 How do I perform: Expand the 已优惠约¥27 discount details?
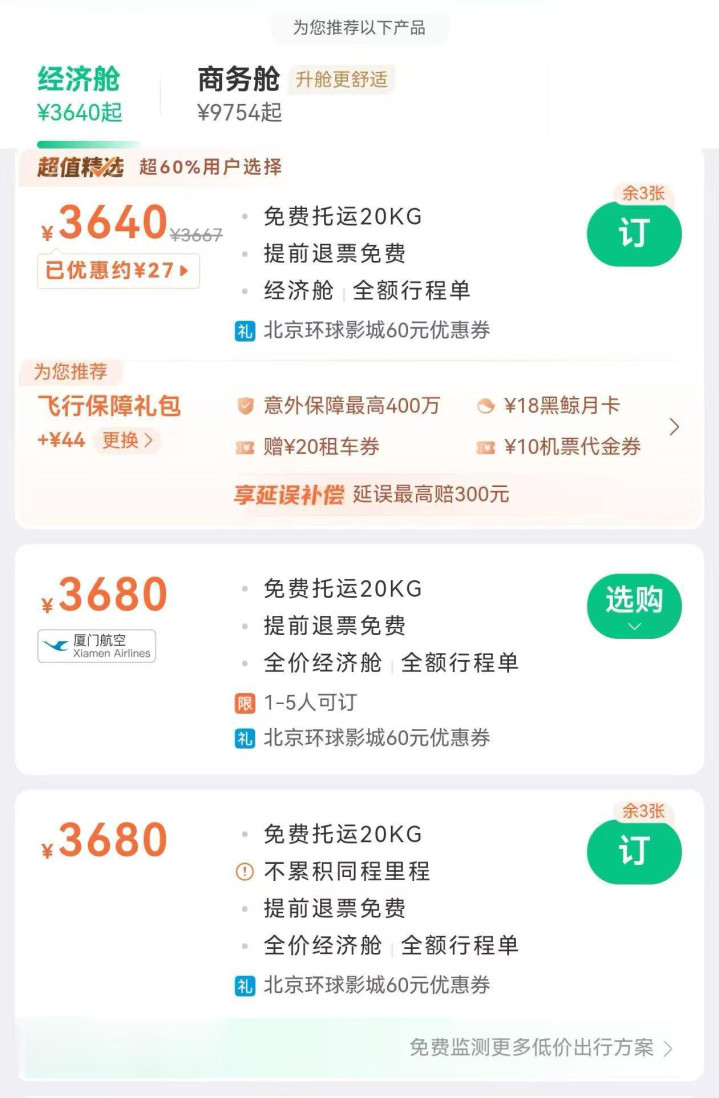tap(118, 271)
